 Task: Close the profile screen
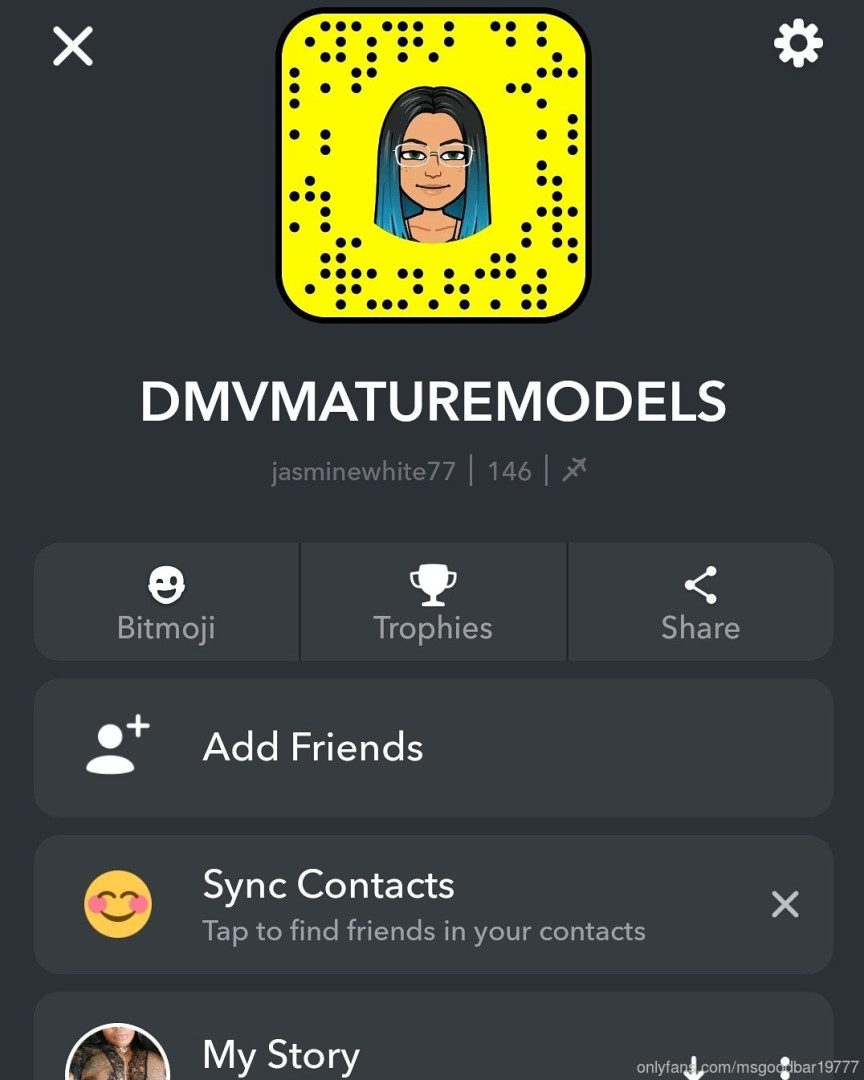pyautogui.click(x=73, y=46)
